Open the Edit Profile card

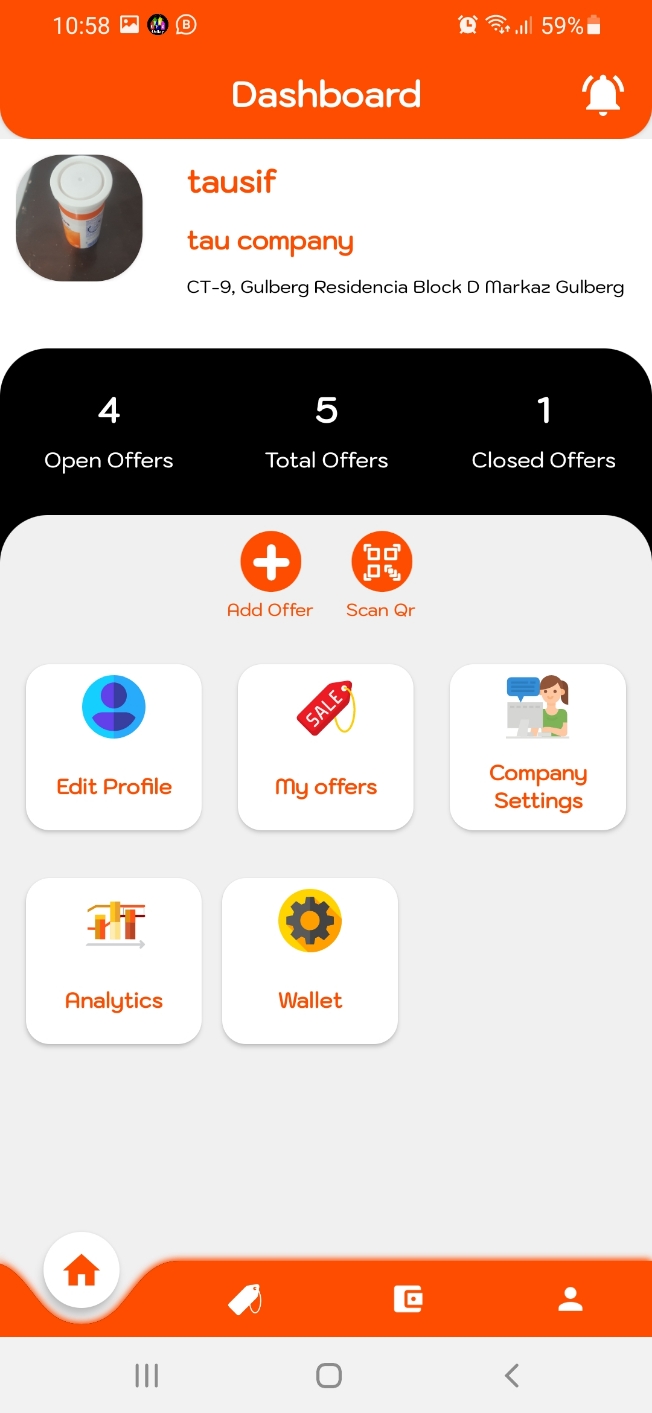[x=114, y=746]
